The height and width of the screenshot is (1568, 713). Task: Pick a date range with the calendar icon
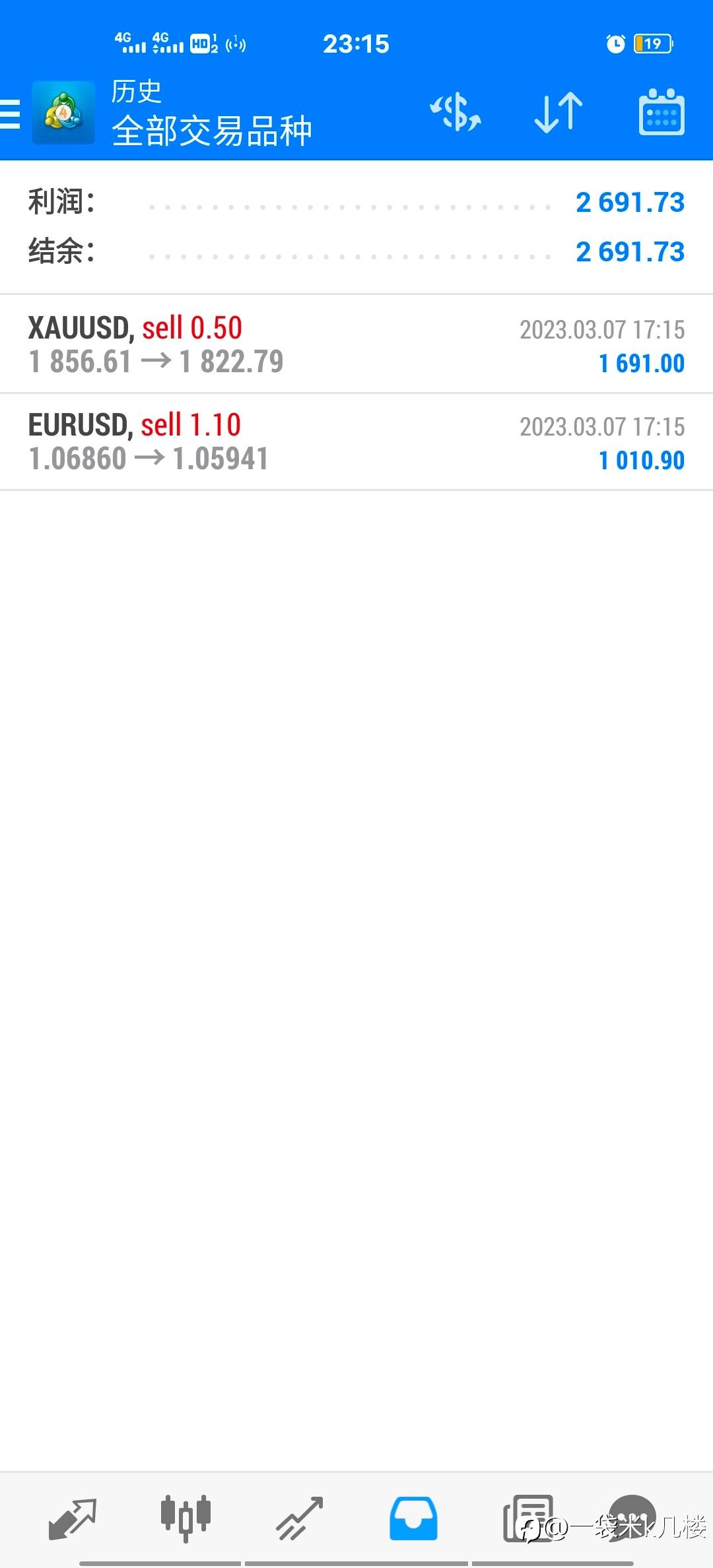[x=661, y=112]
